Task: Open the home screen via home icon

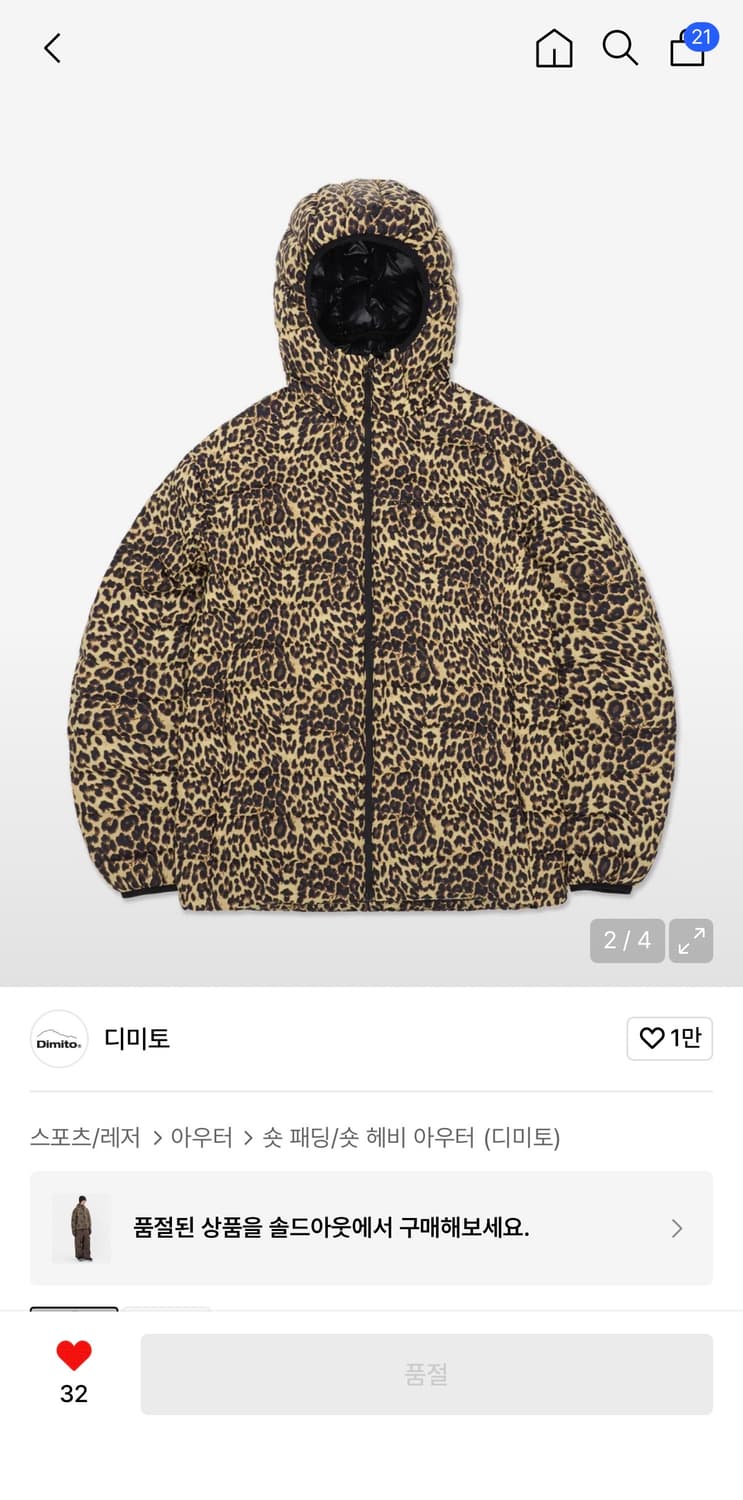Action: (553, 48)
